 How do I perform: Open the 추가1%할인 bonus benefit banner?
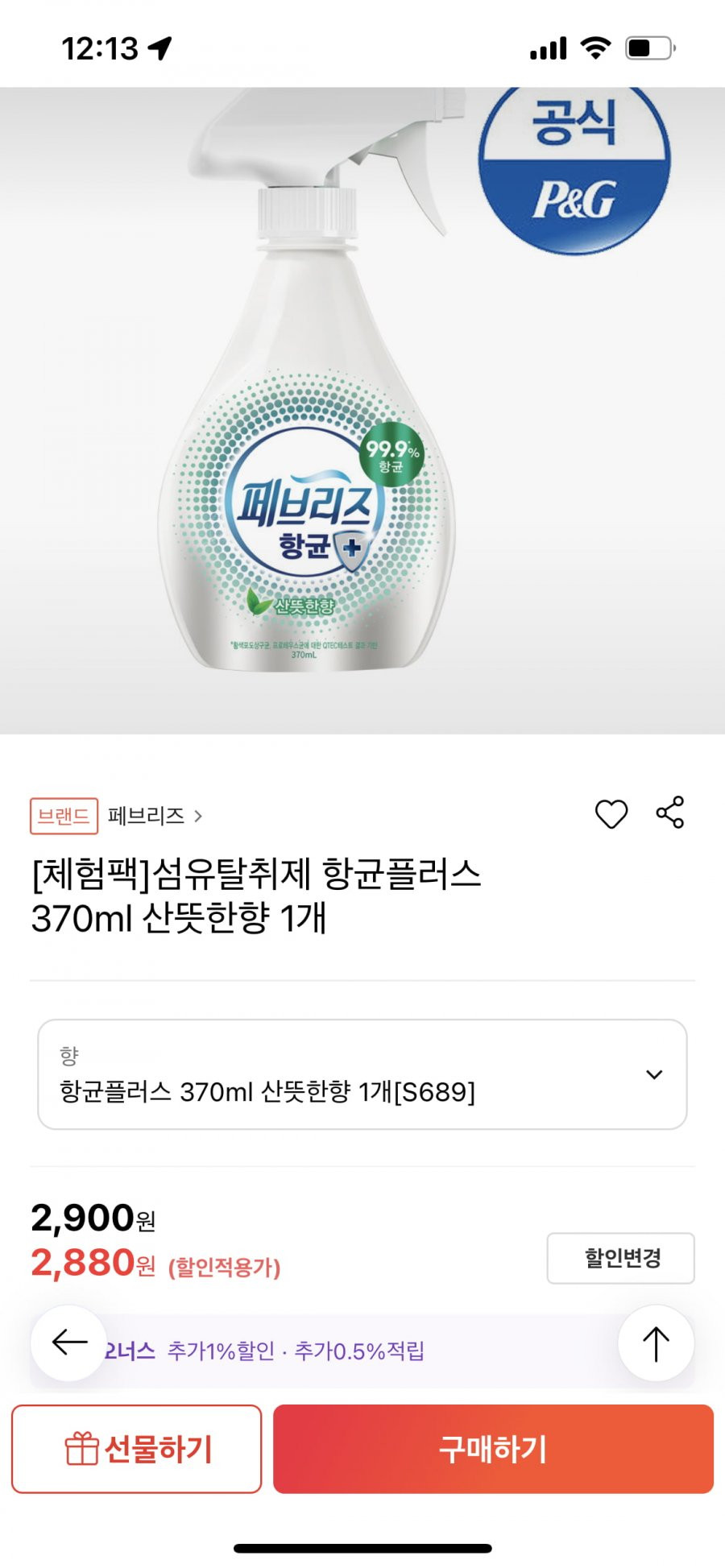click(x=362, y=1351)
